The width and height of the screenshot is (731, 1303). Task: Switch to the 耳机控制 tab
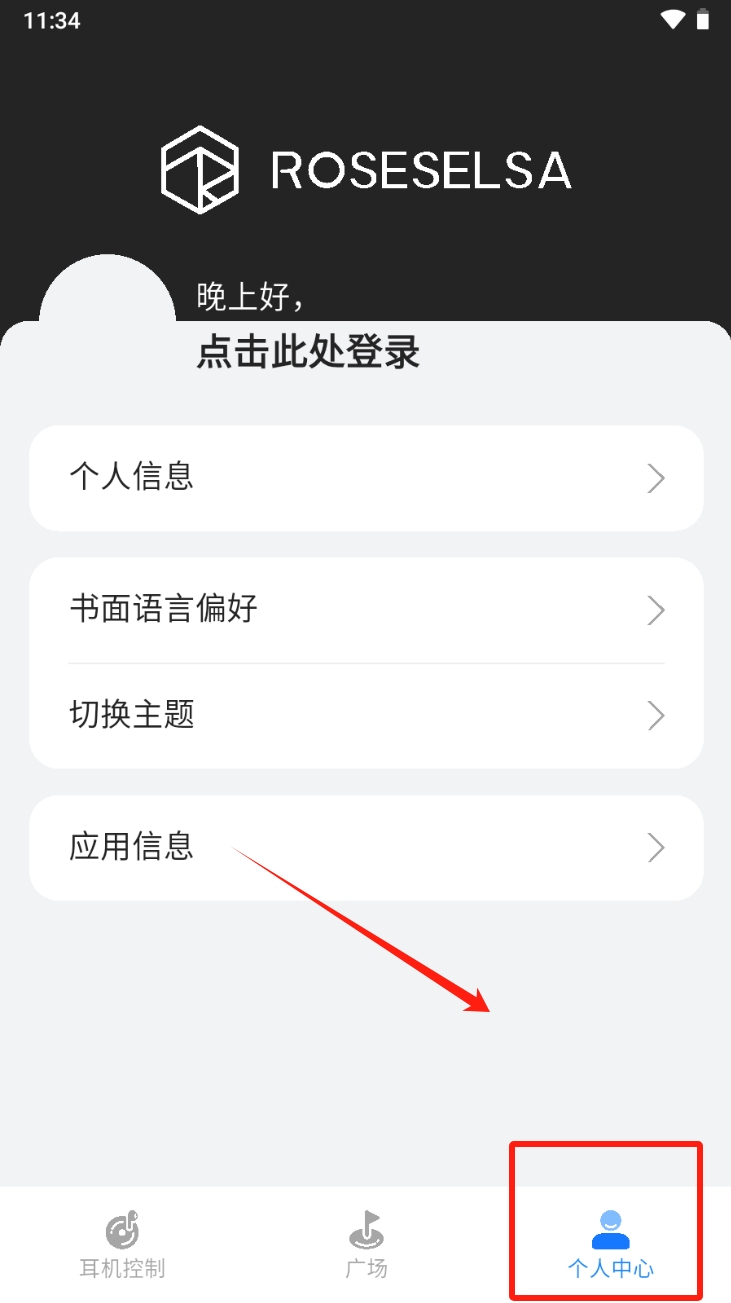(x=122, y=1245)
